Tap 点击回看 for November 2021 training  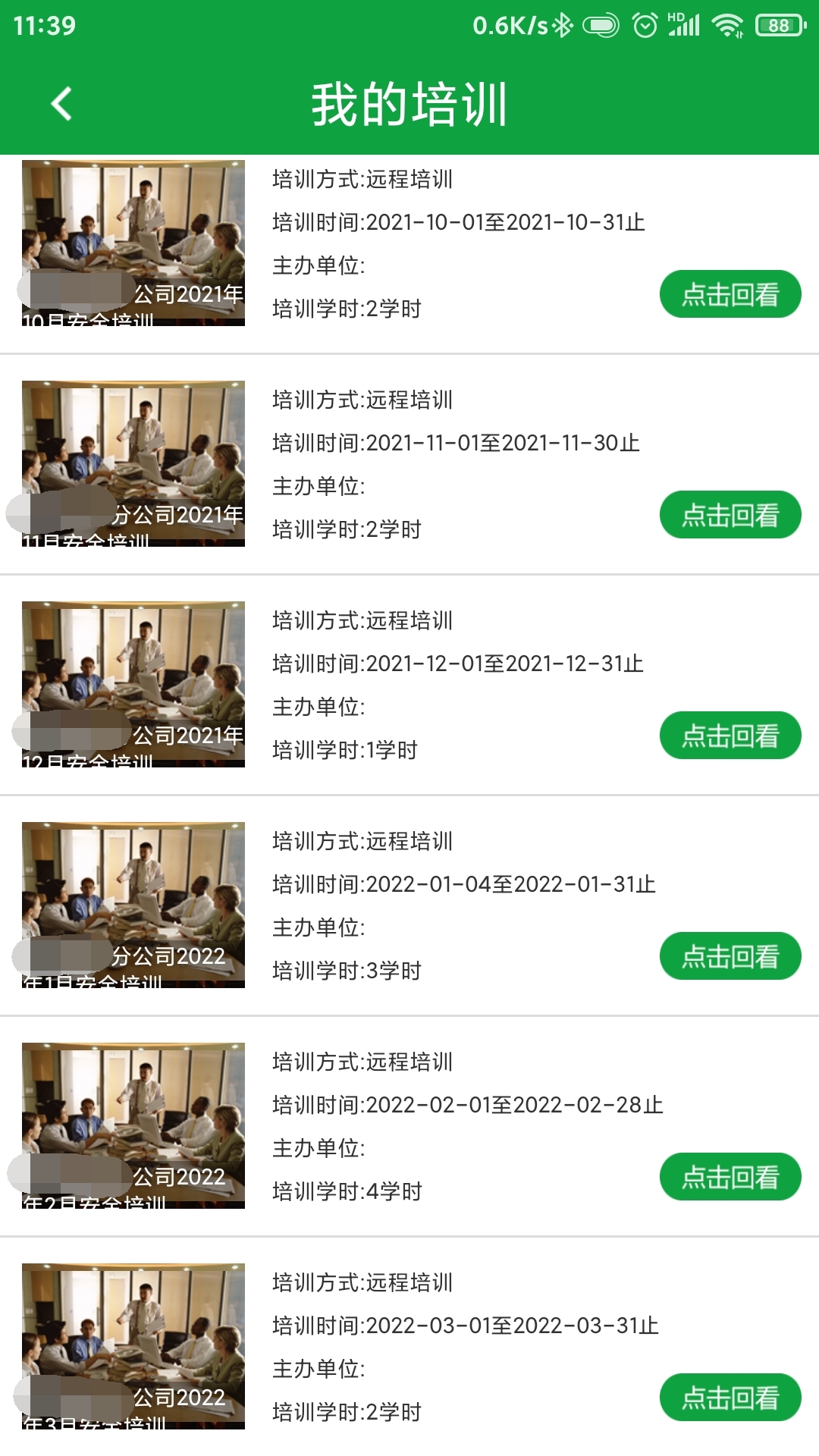click(730, 515)
